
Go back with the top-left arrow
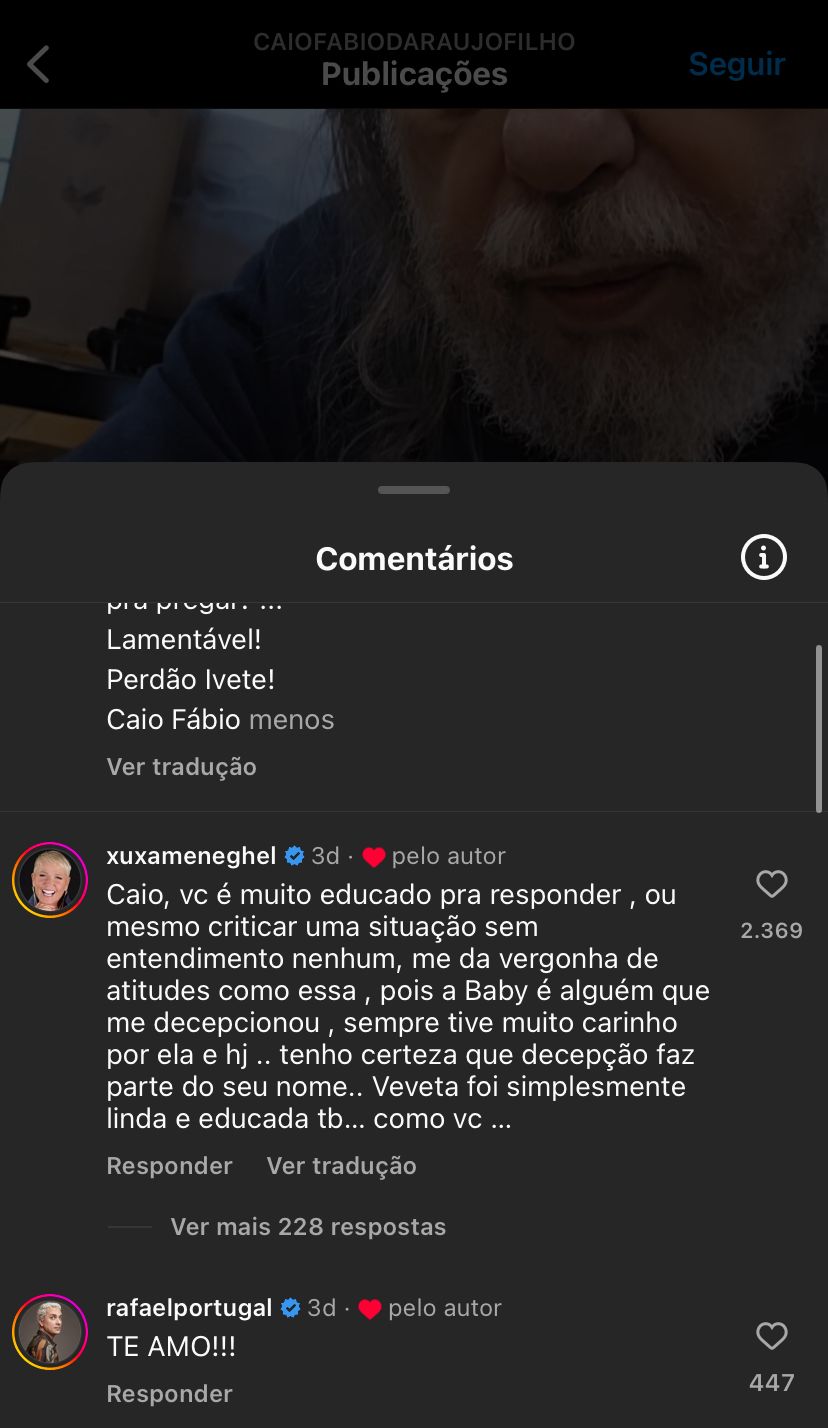pyautogui.click(x=38, y=65)
